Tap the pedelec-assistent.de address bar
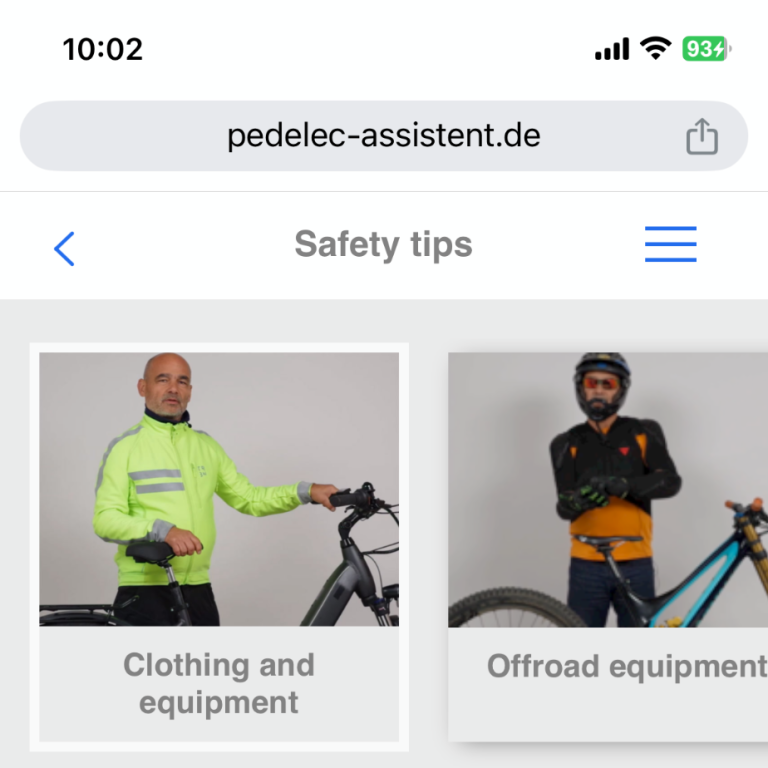 coord(383,136)
